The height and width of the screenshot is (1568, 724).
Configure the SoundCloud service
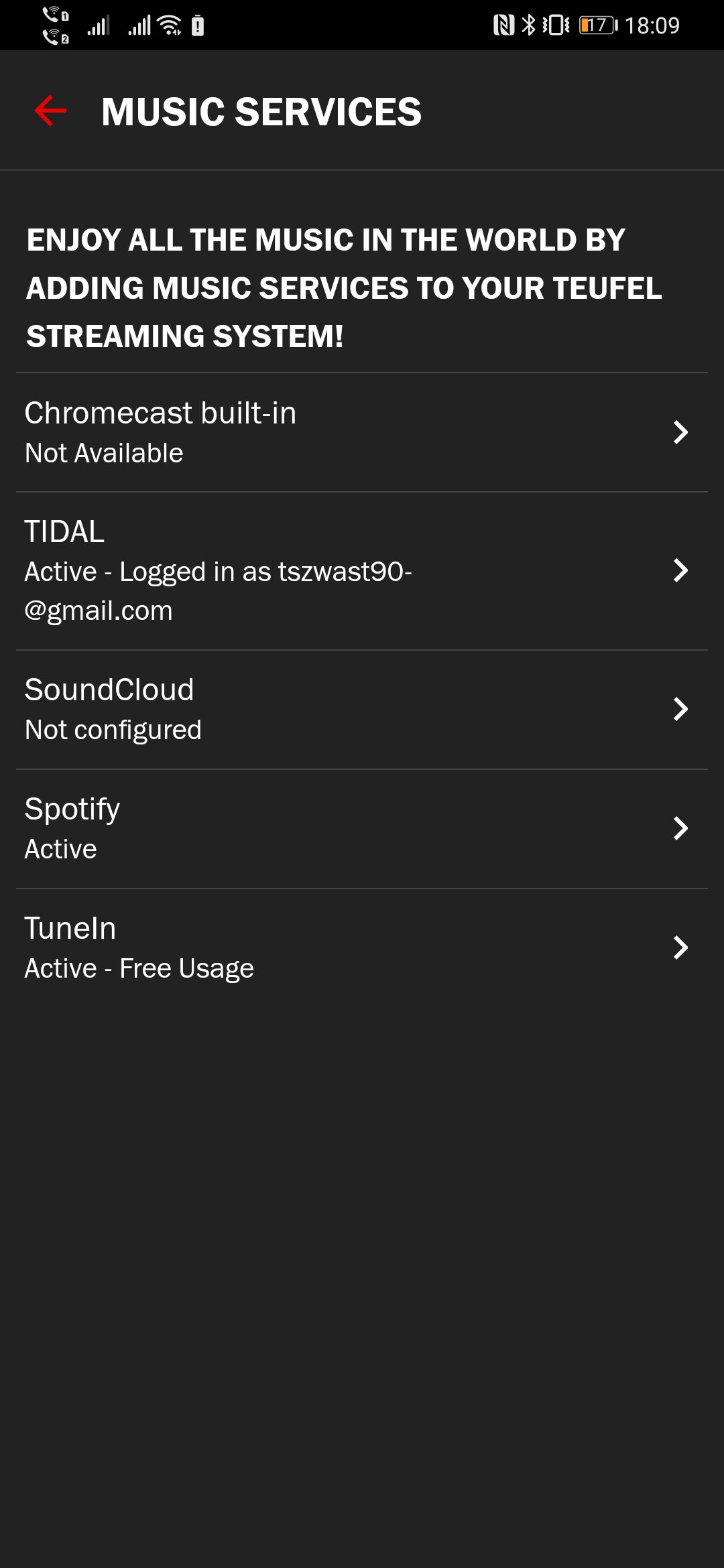[x=362, y=710]
